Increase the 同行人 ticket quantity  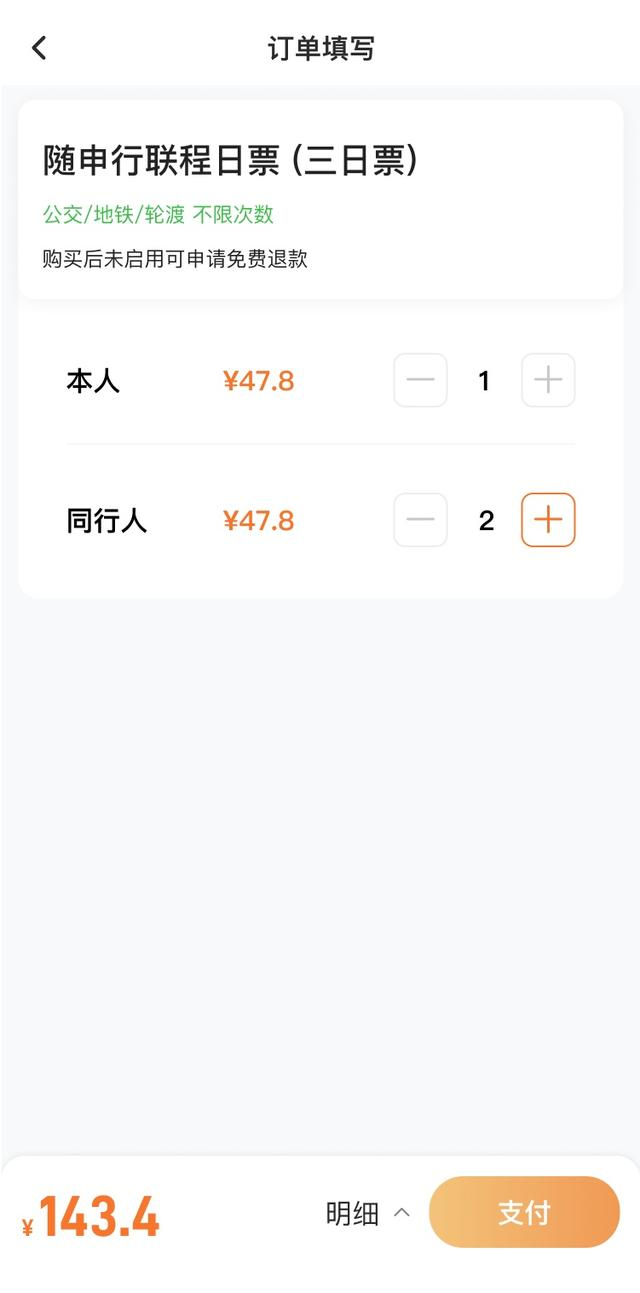(x=548, y=520)
